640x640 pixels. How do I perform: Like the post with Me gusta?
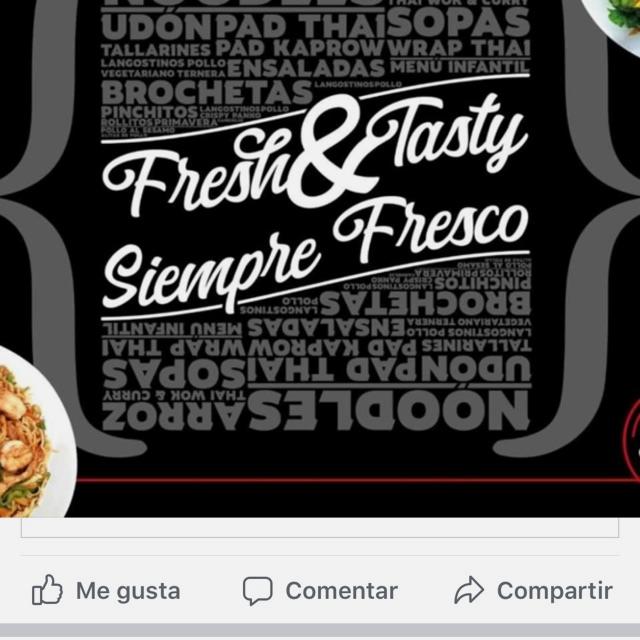[x=106, y=591]
